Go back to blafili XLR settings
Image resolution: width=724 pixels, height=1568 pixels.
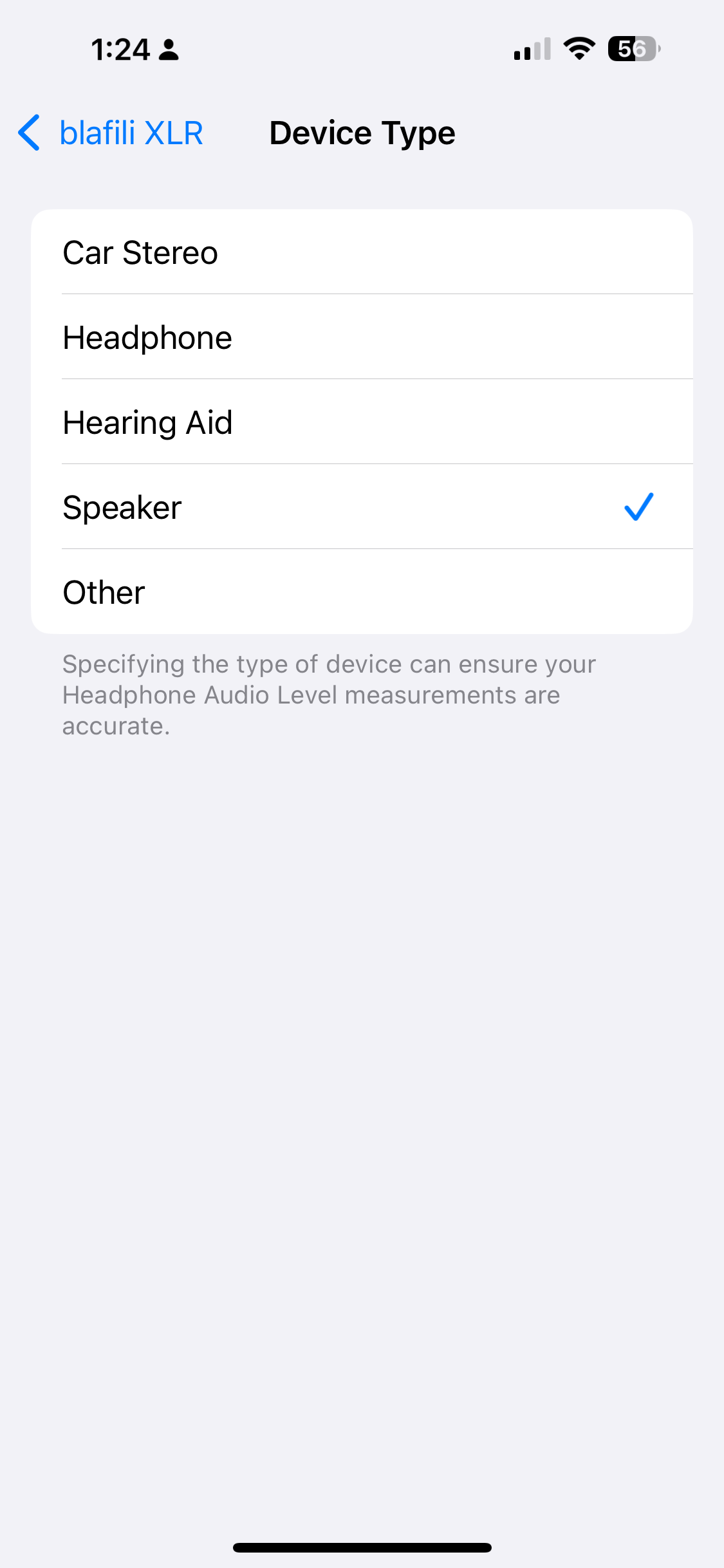tap(111, 133)
